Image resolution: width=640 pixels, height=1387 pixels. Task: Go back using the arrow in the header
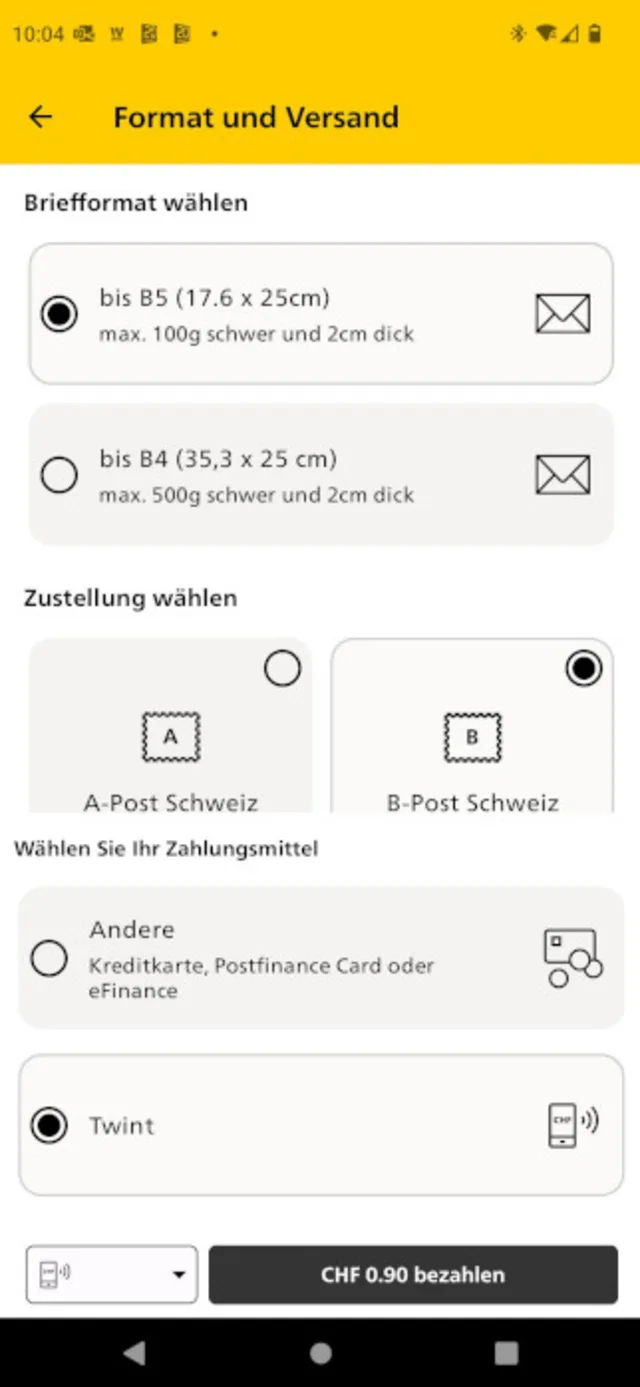point(40,117)
